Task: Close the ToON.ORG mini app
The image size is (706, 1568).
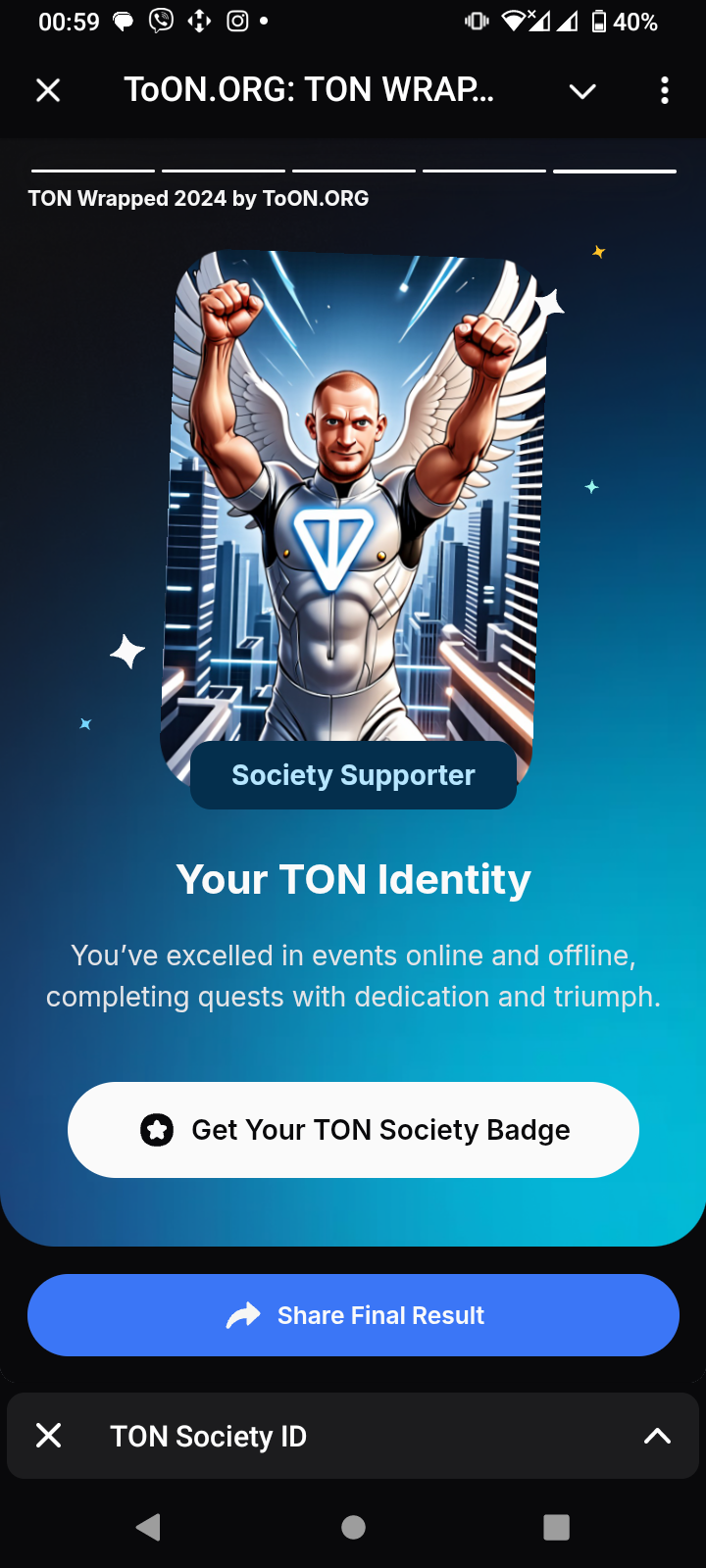Action: [48, 90]
